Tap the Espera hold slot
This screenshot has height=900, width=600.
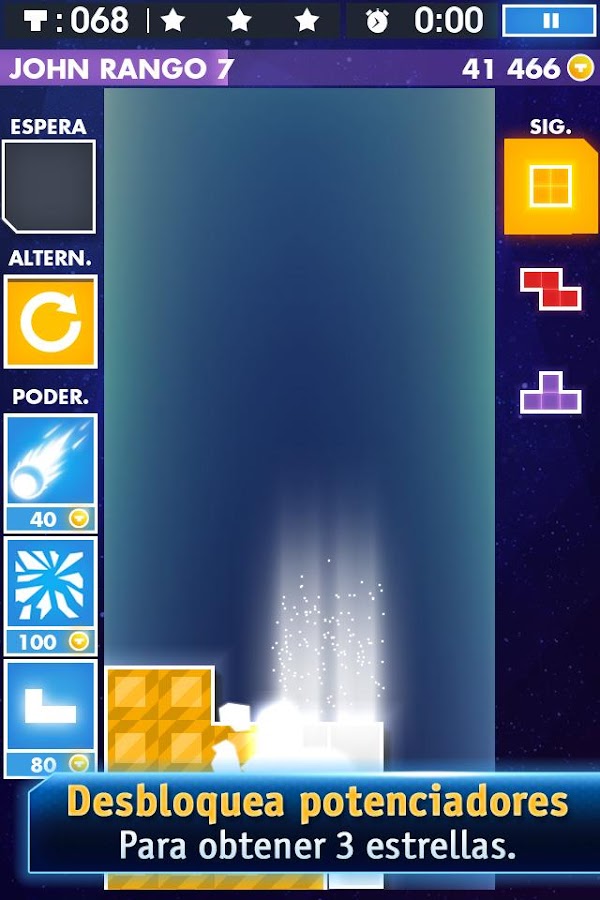pos(49,187)
